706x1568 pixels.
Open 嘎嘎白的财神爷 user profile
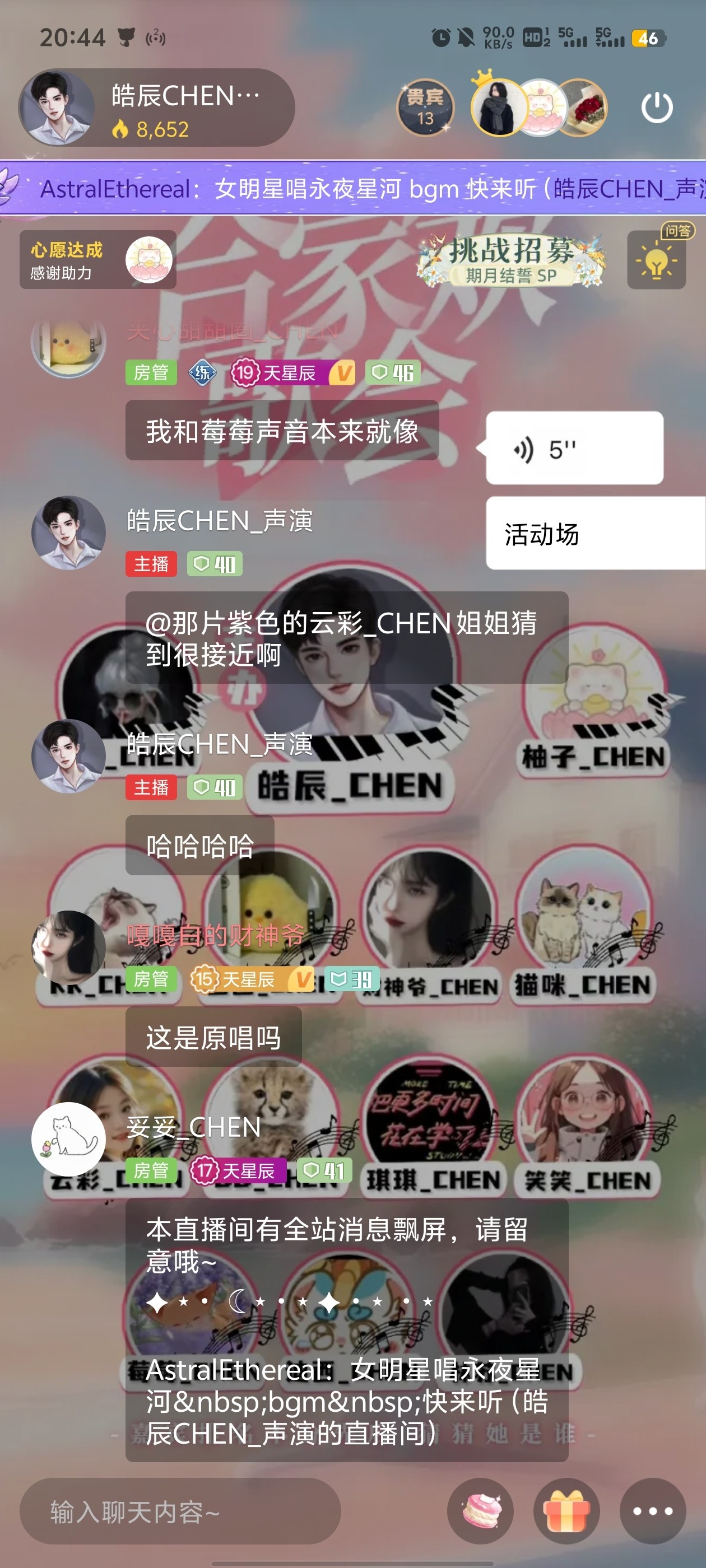click(x=68, y=946)
